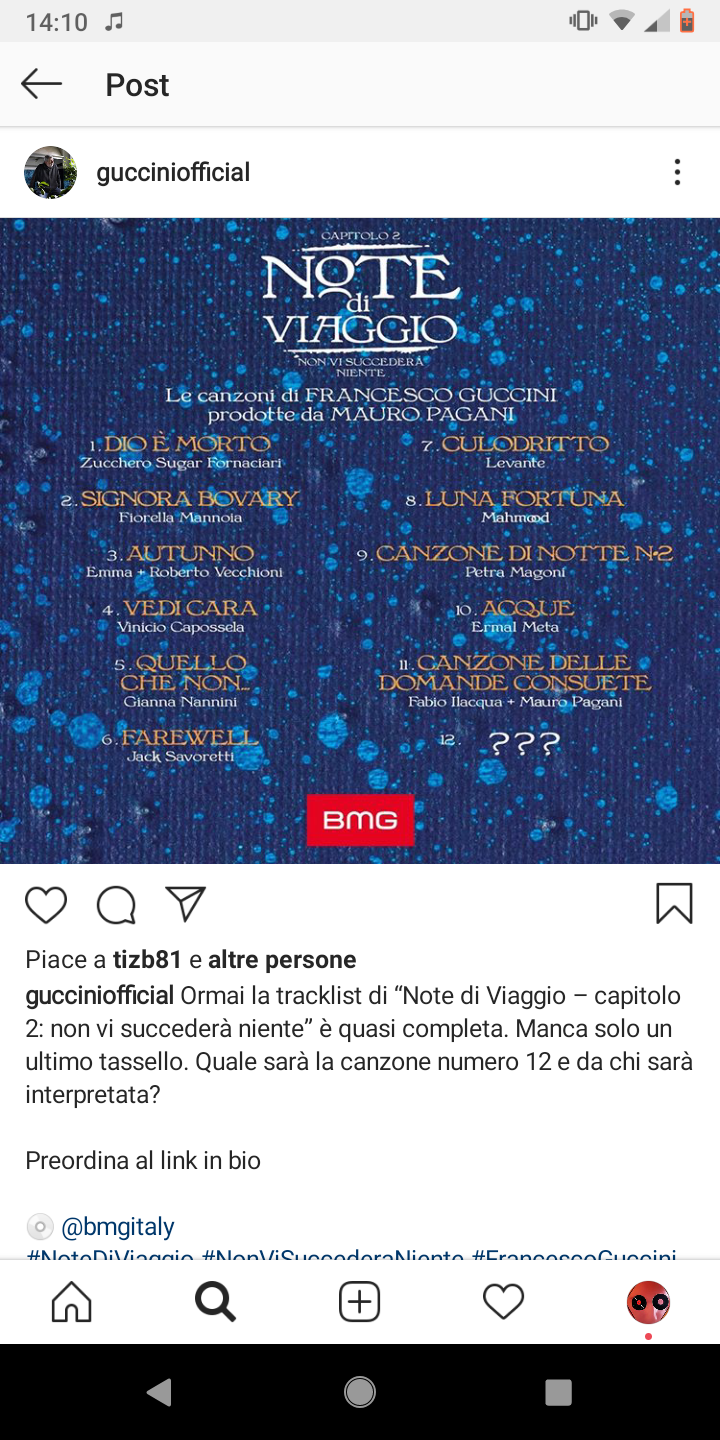Open the comments on this post
720x1440 pixels.
[116, 905]
